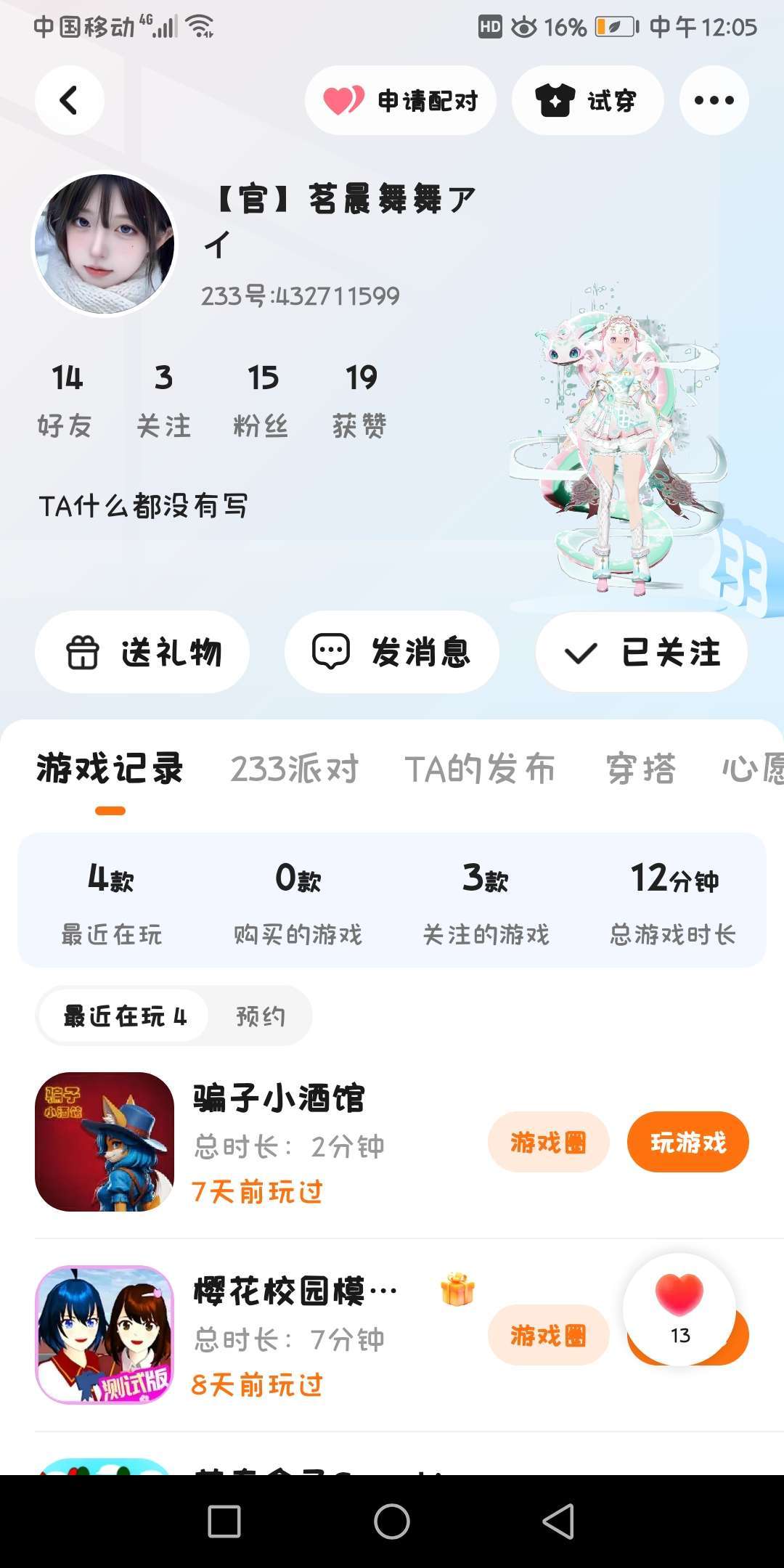Viewport: 784px width, 1568px height.
Task: Open the 粉丝 followers list
Action: tap(261, 401)
